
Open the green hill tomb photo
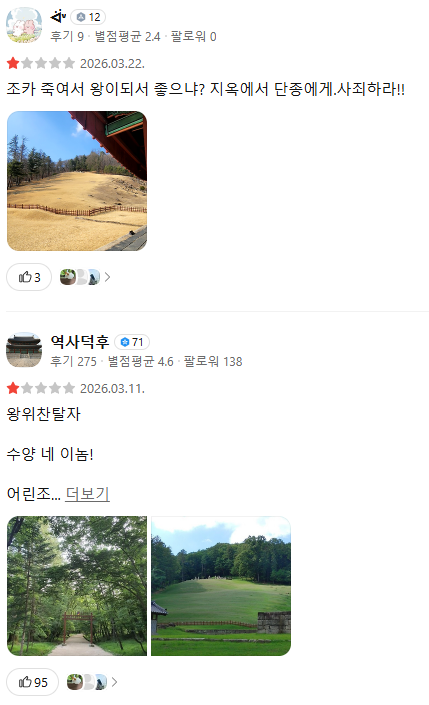point(221,586)
